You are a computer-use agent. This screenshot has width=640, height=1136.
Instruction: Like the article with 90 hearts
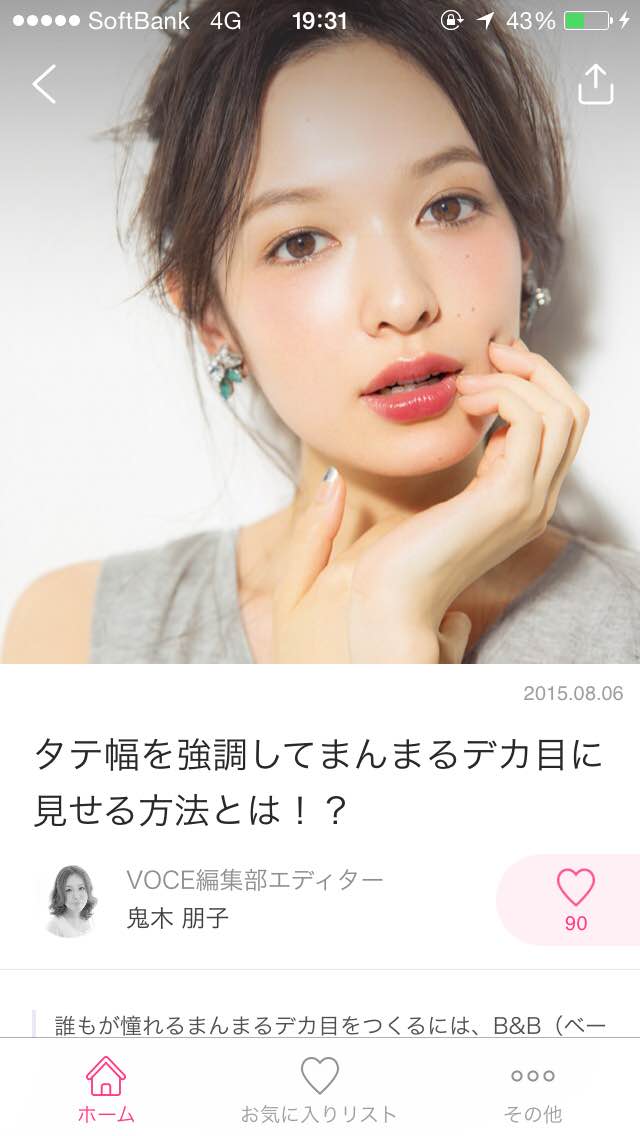[575, 899]
